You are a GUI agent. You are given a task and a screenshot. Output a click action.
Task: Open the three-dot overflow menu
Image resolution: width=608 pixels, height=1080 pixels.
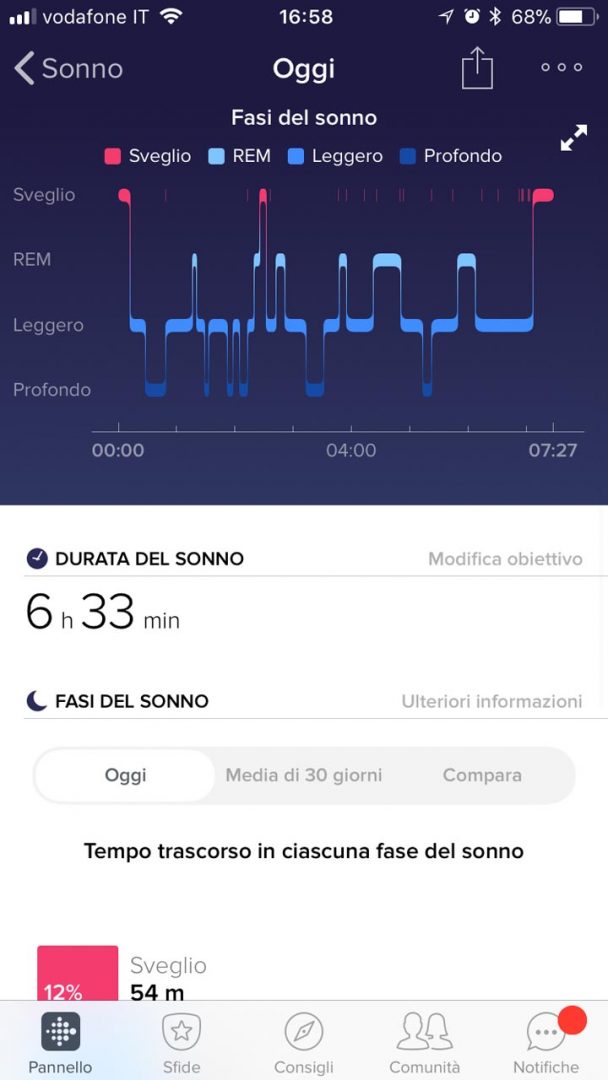561,68
